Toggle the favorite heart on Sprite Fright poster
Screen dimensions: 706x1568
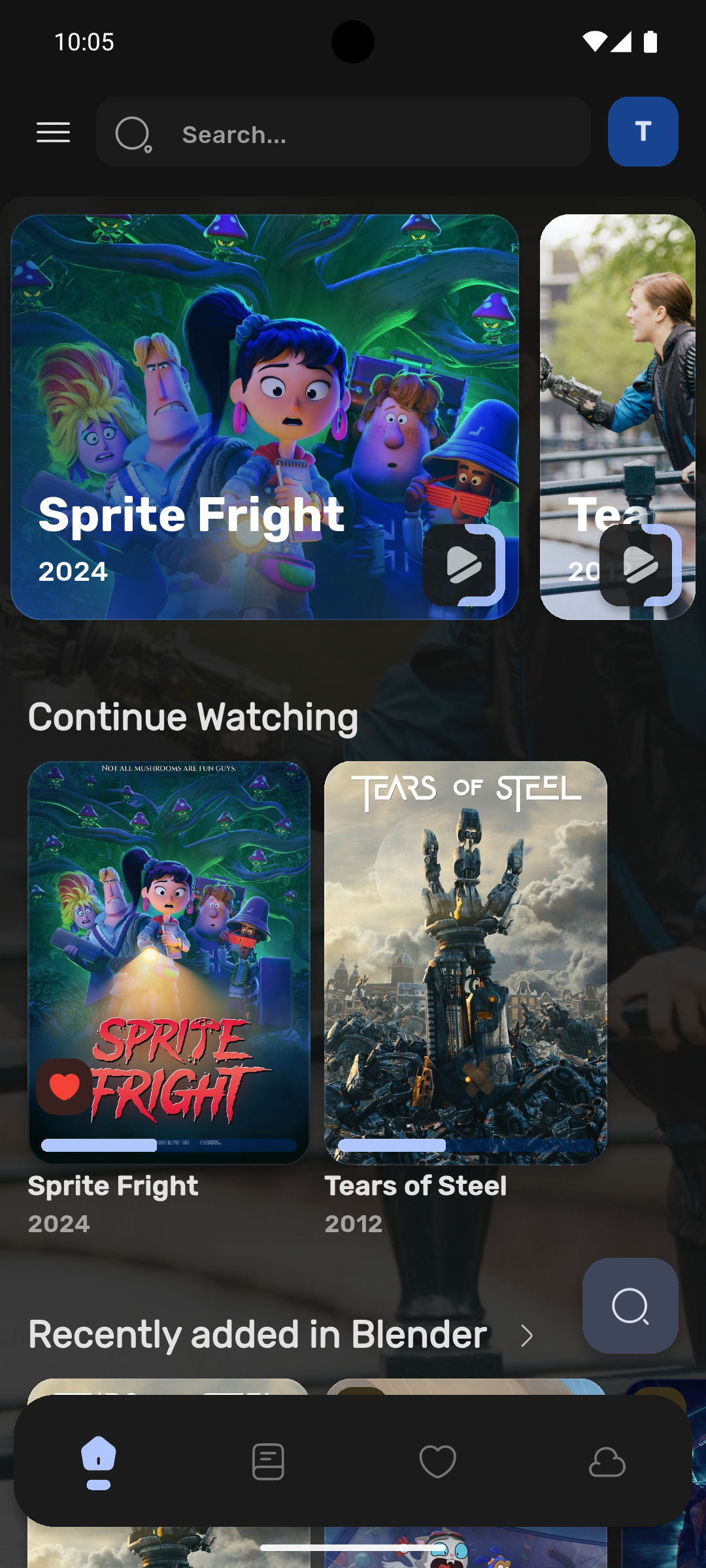point(64,1086)
